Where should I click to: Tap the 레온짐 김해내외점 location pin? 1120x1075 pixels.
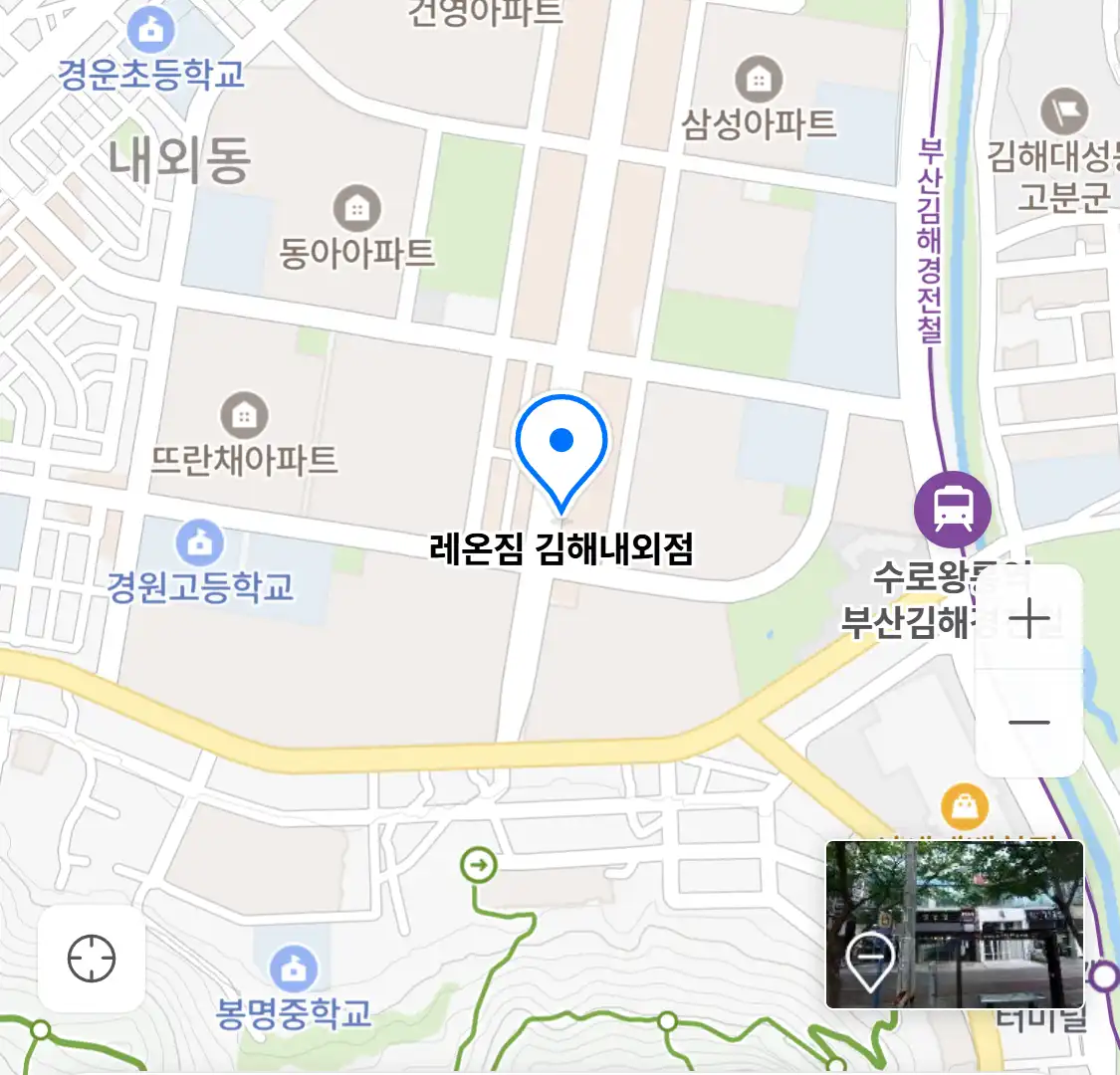point(561,449)
